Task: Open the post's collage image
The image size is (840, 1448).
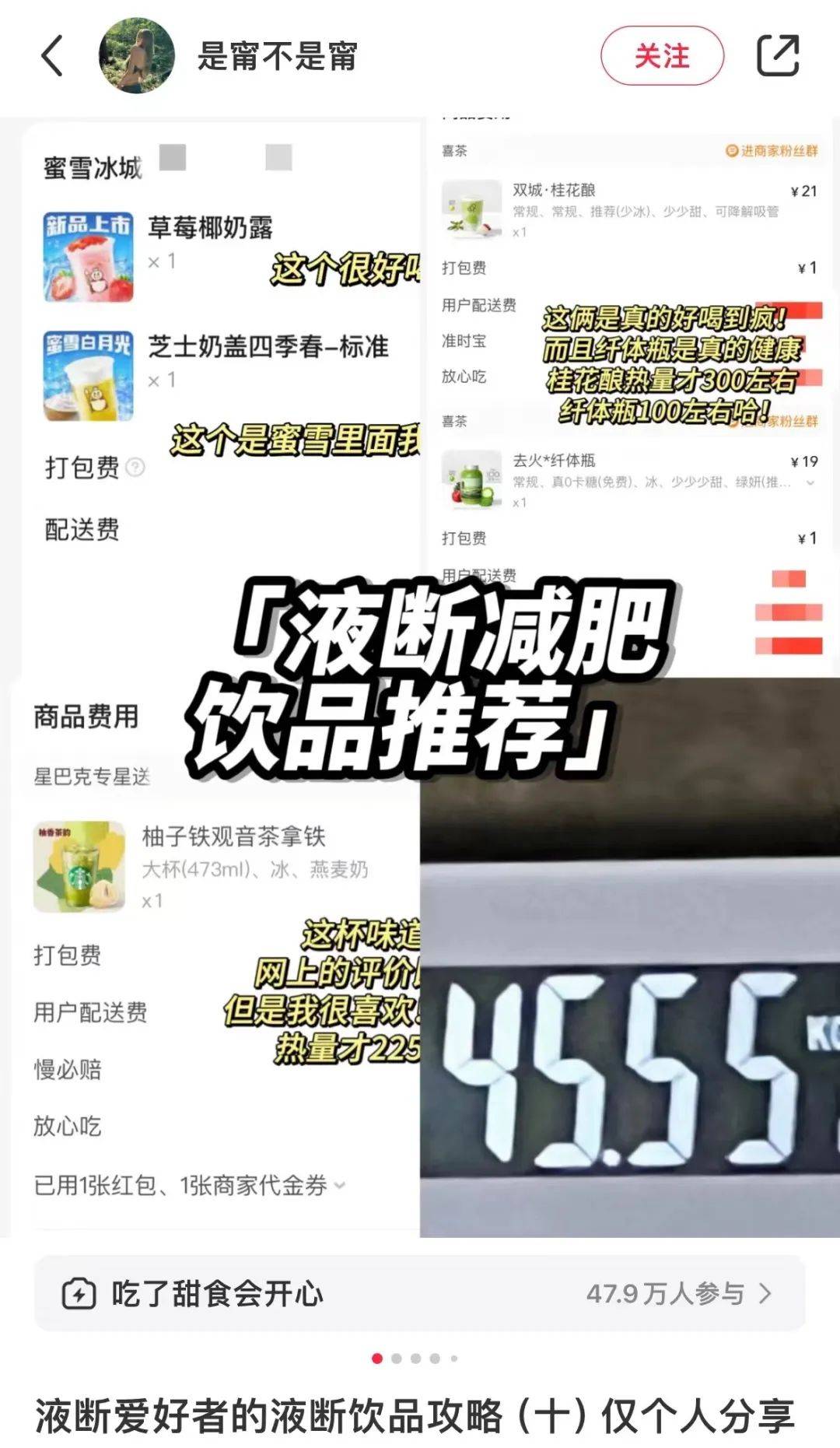Action: (420, 677)
